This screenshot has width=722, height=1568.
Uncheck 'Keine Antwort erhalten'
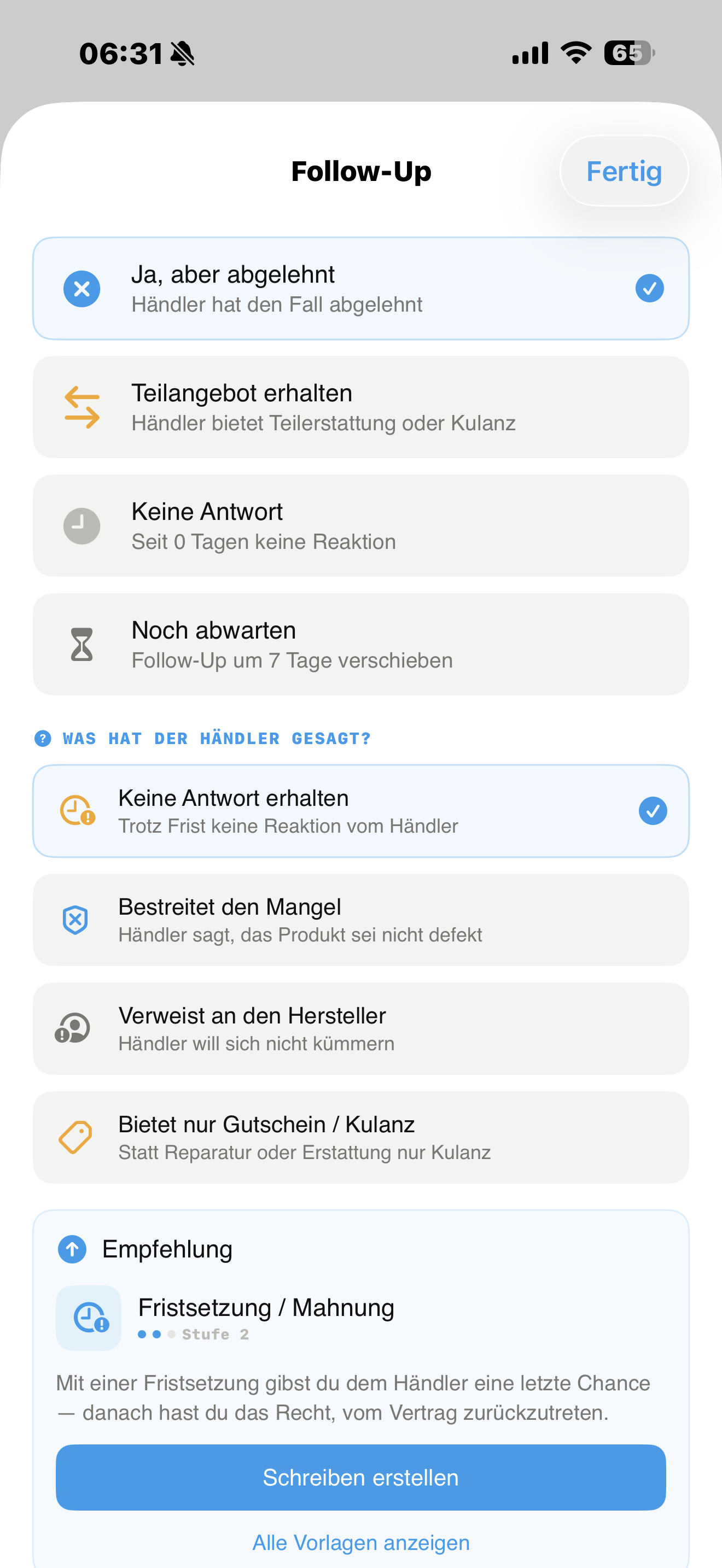click(x=653, y=810)
